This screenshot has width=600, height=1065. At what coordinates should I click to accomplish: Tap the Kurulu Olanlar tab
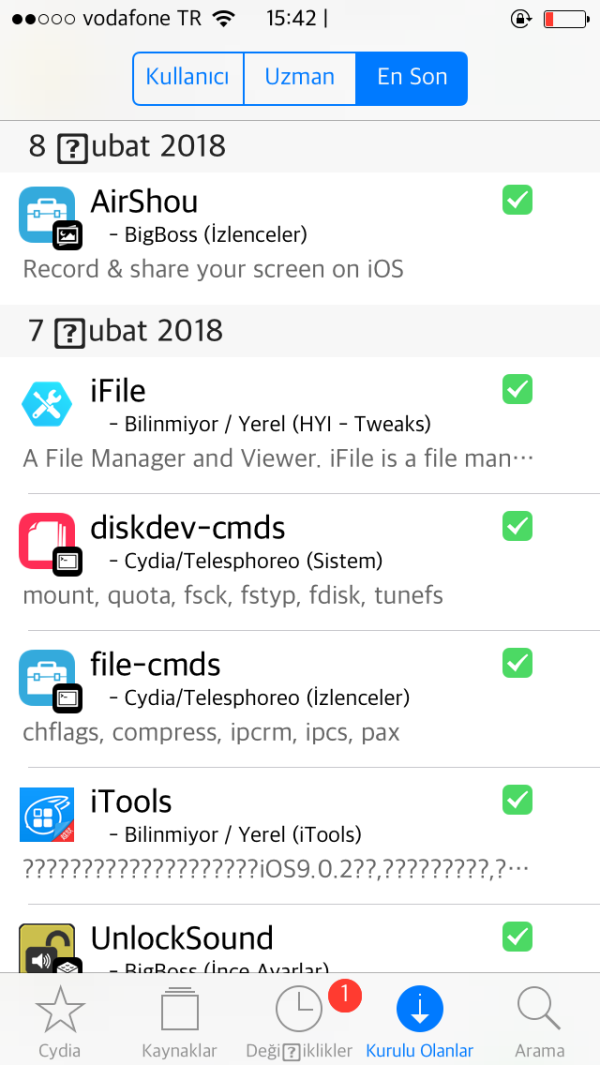pos(420,1022)
